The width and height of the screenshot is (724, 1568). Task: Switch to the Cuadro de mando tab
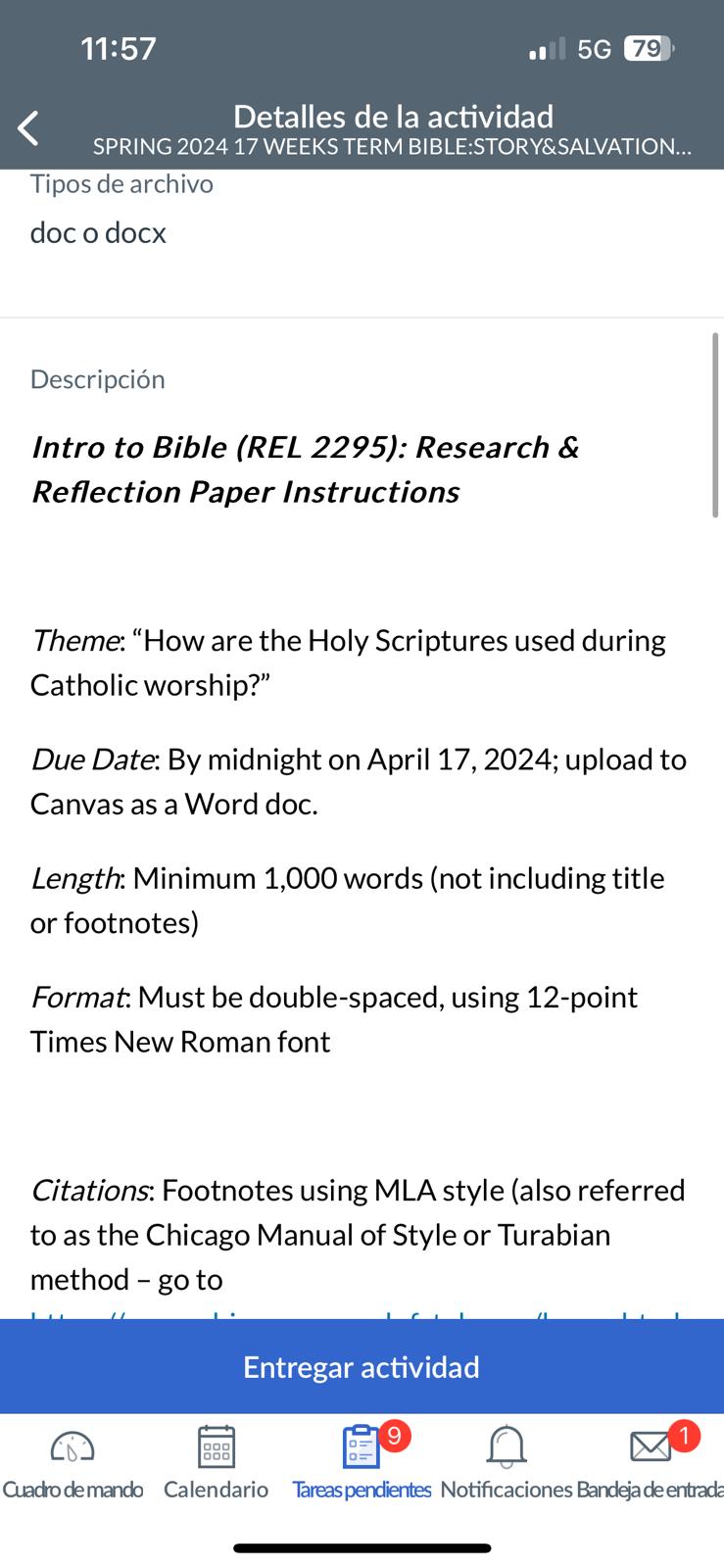72,1462
